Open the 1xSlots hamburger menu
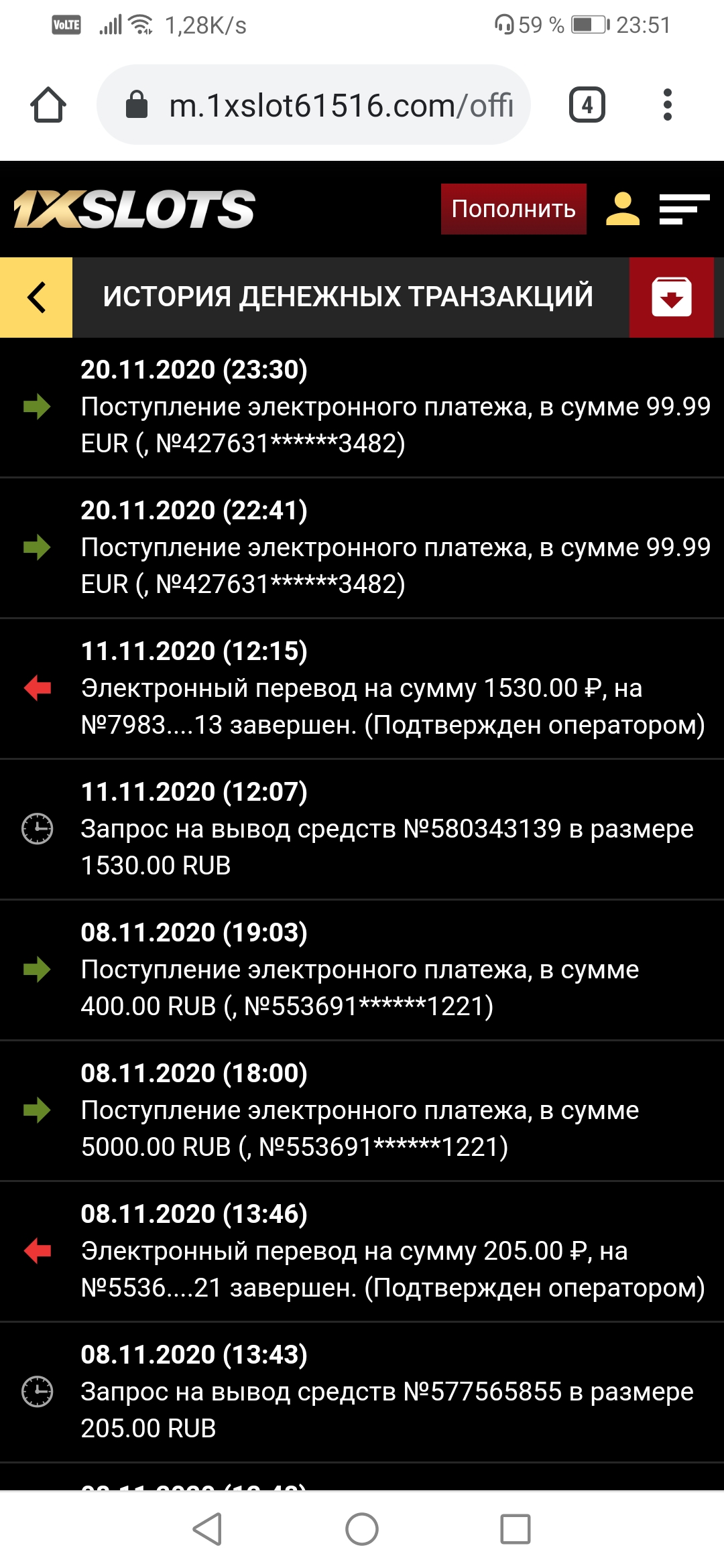 click(684, 209)
